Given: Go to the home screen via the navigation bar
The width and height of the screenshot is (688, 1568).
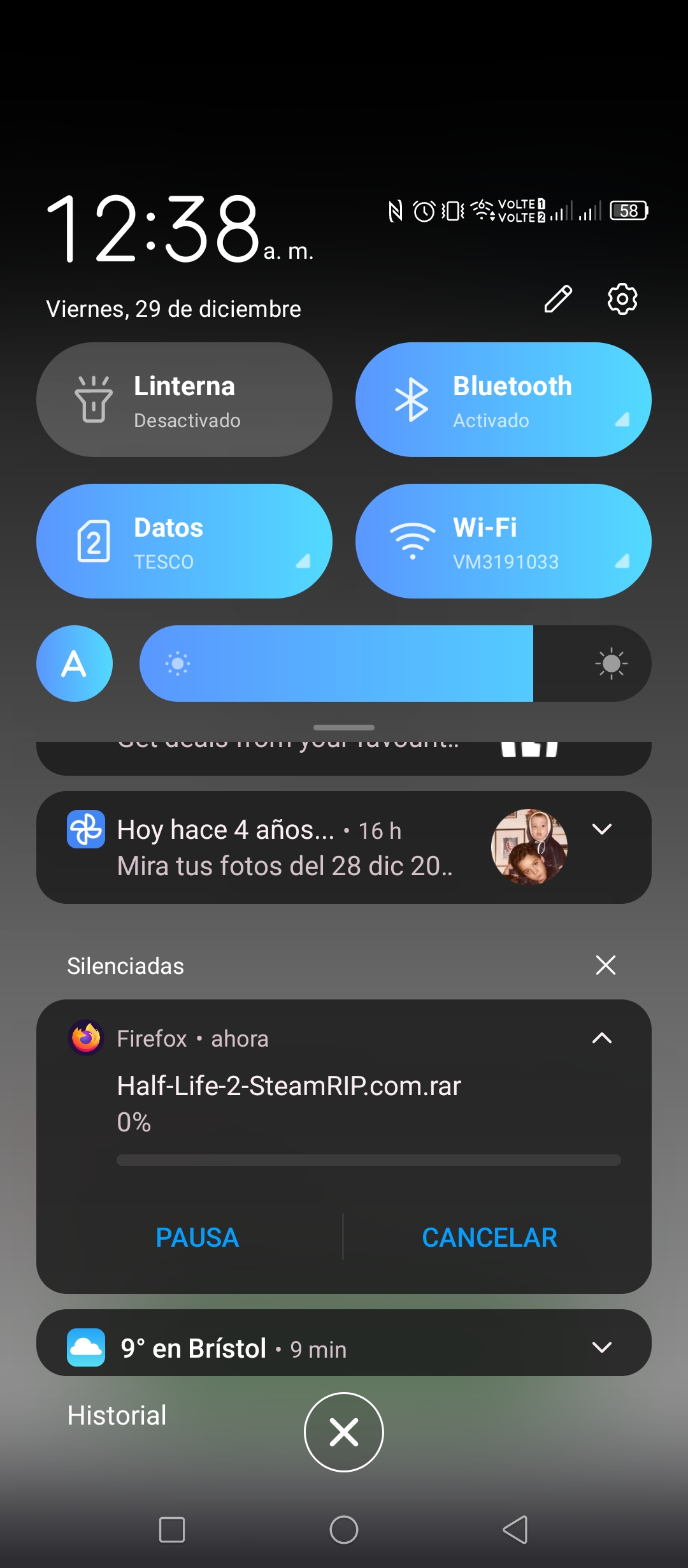Looking at the screenshot, I should coord(344,1530).
